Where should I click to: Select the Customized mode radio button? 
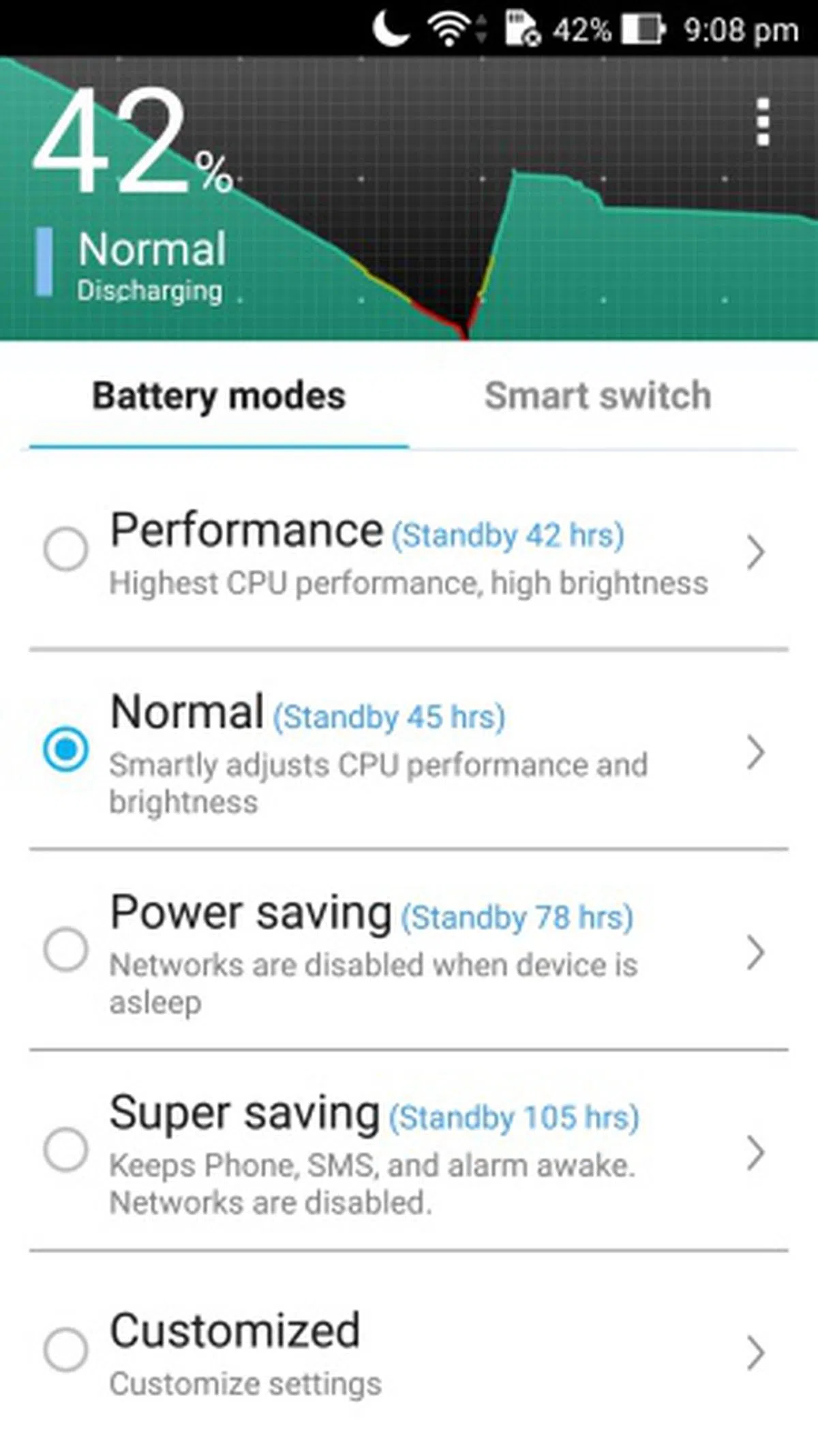point(65,1349)
